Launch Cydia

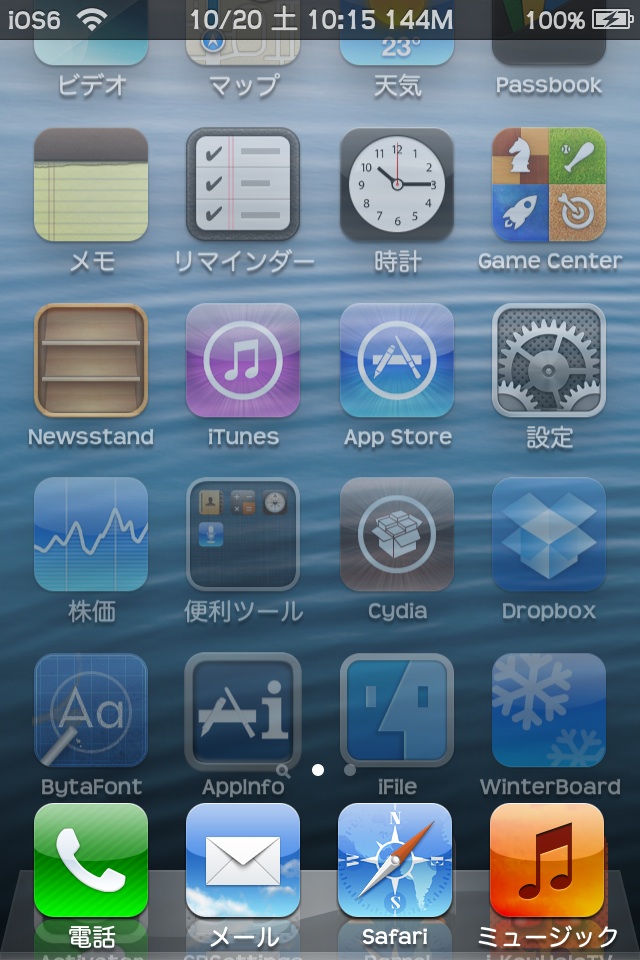tap(397, 535)
